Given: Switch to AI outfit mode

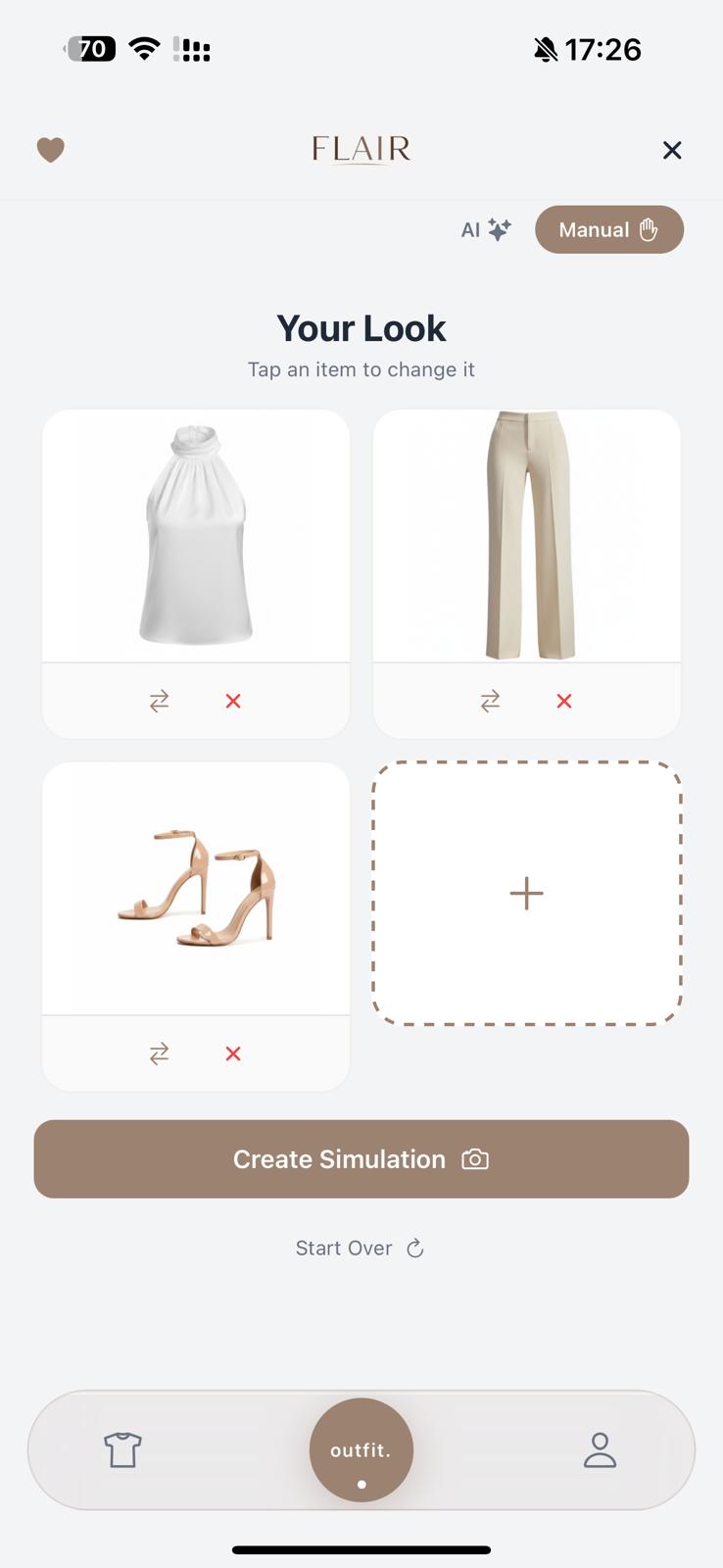Looking at the screenshot, I should (486, 230).
